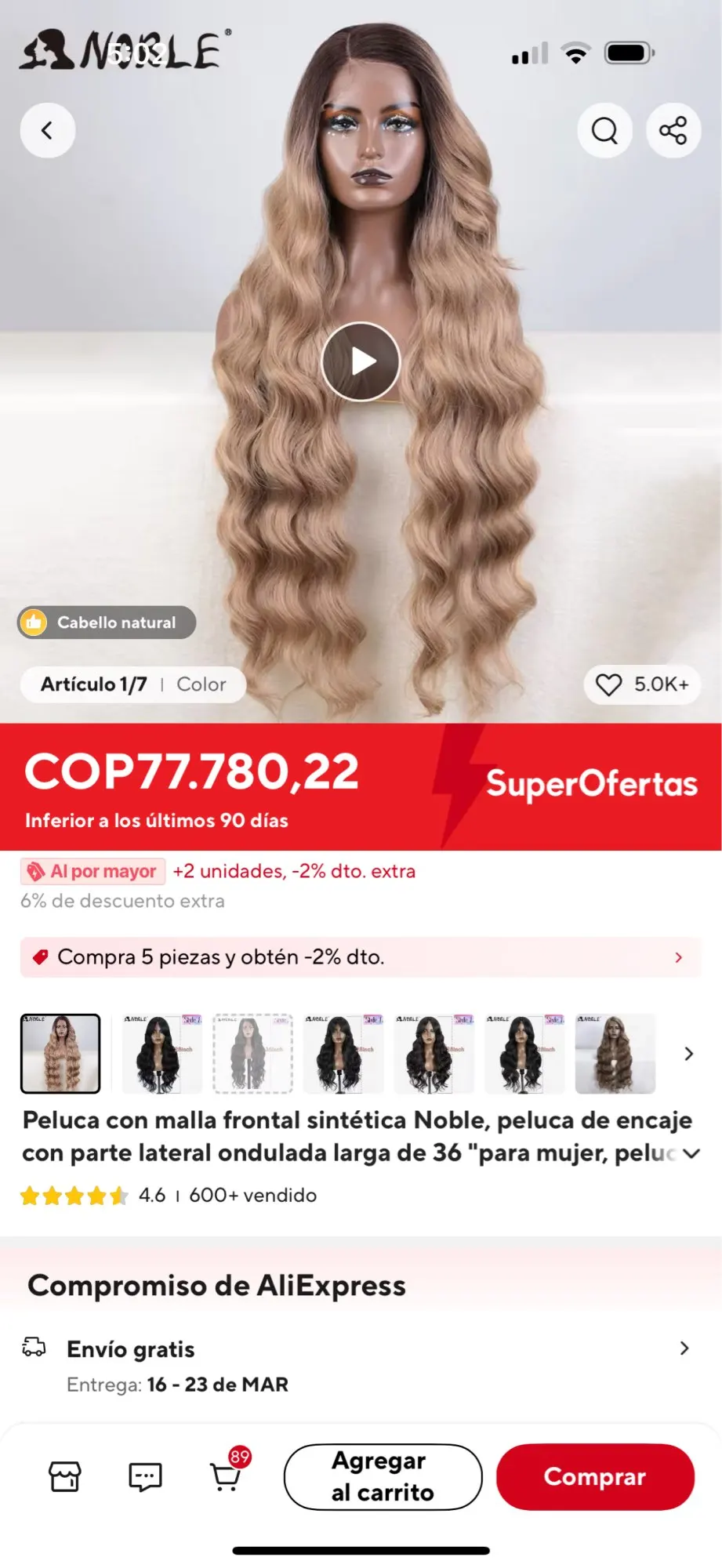Open the Al por mayor wholesale offer
This screenshot has height=1568, width=722.
[x=93, y=871]
